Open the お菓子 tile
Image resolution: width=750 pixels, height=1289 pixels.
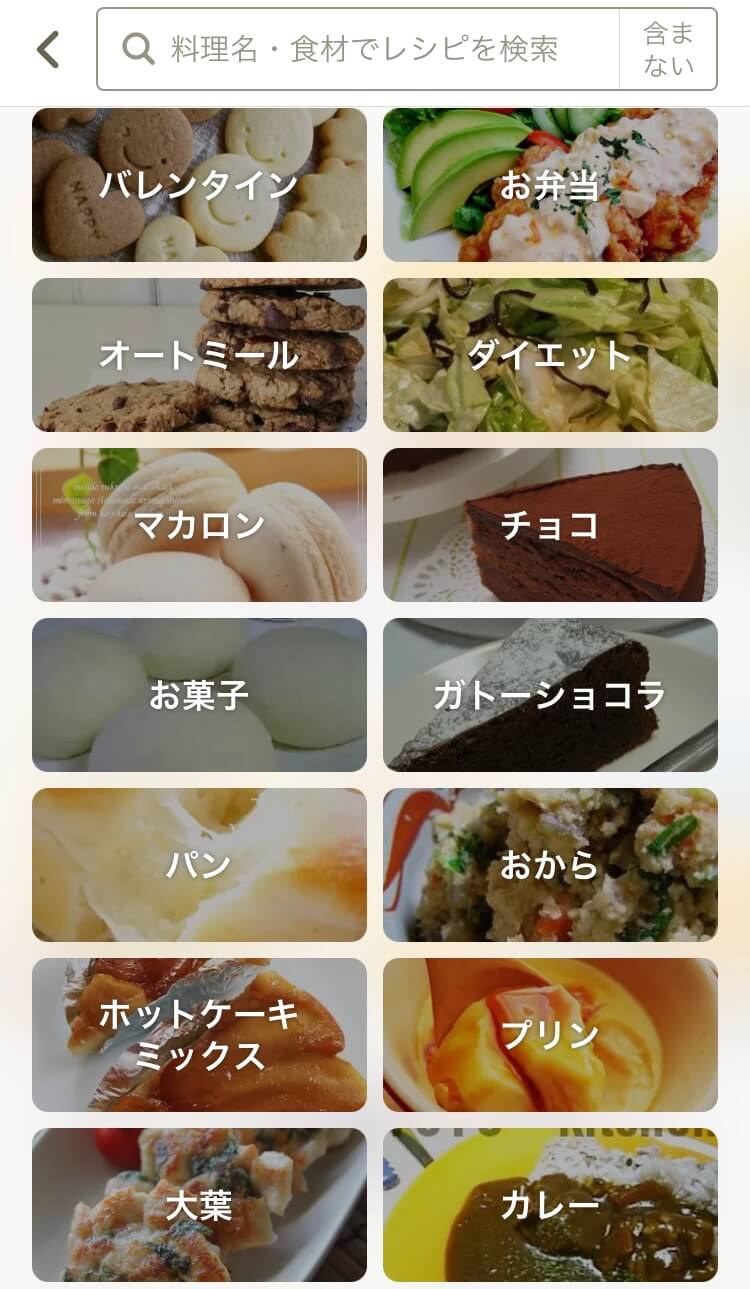(x=199, y=695)
